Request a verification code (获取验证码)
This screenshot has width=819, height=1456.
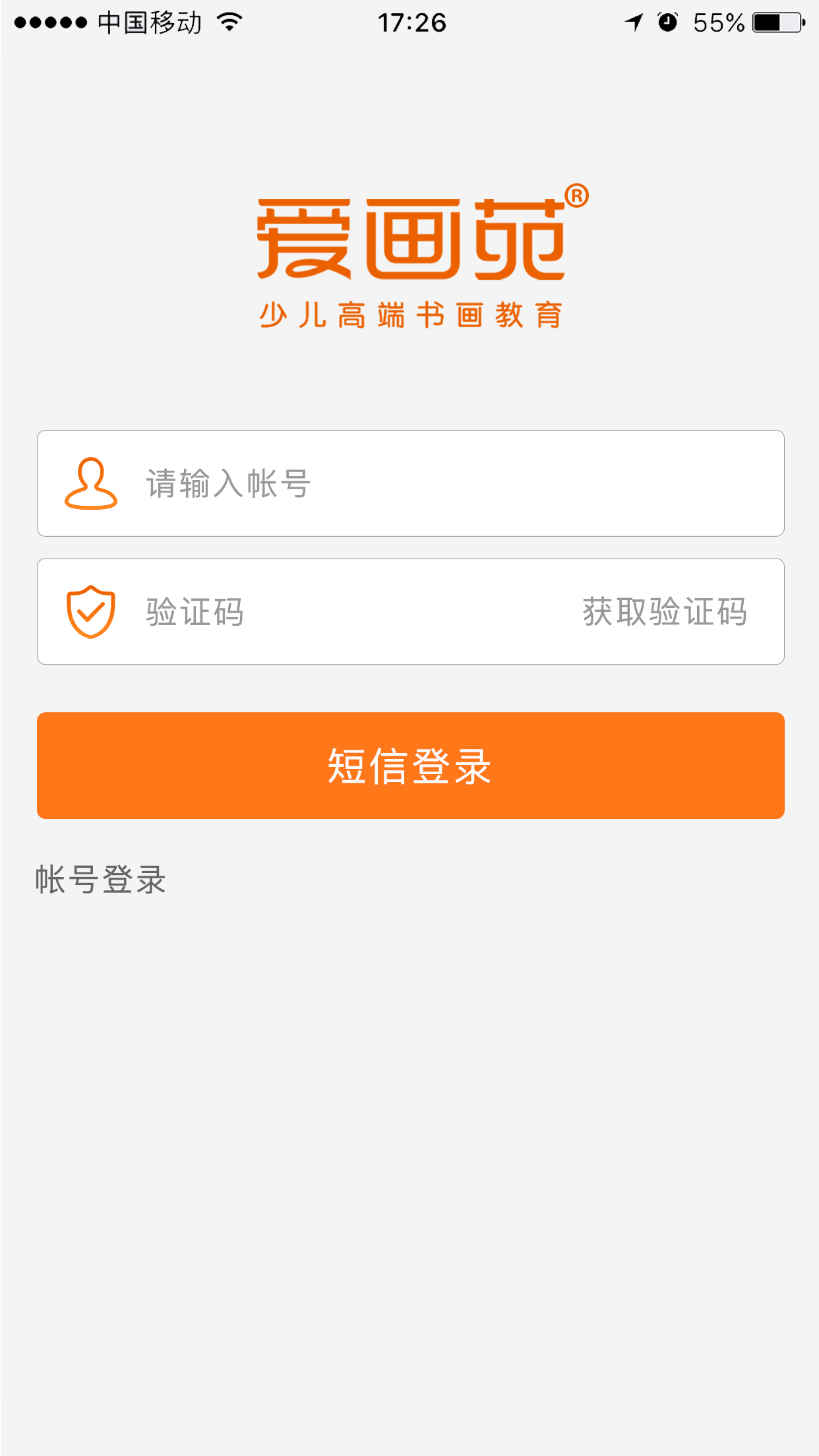tap(665, 611)
